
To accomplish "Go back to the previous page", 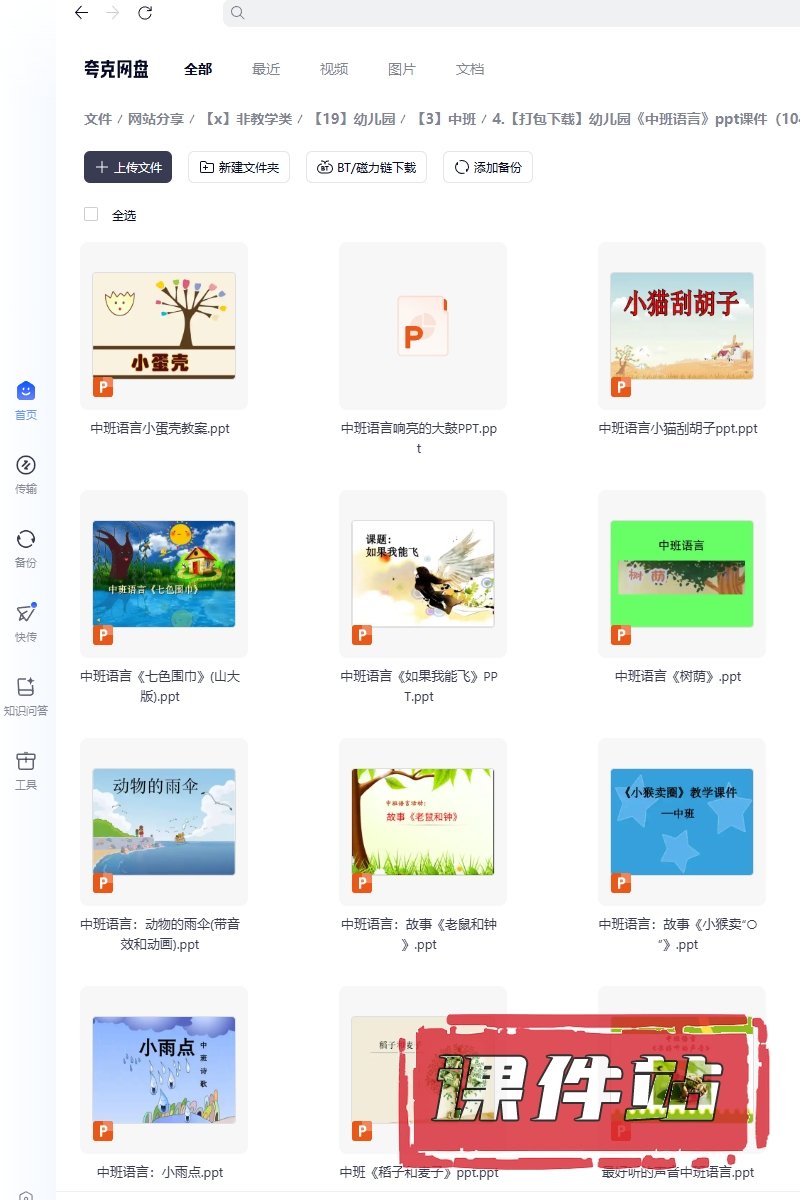I will (81, 13).
